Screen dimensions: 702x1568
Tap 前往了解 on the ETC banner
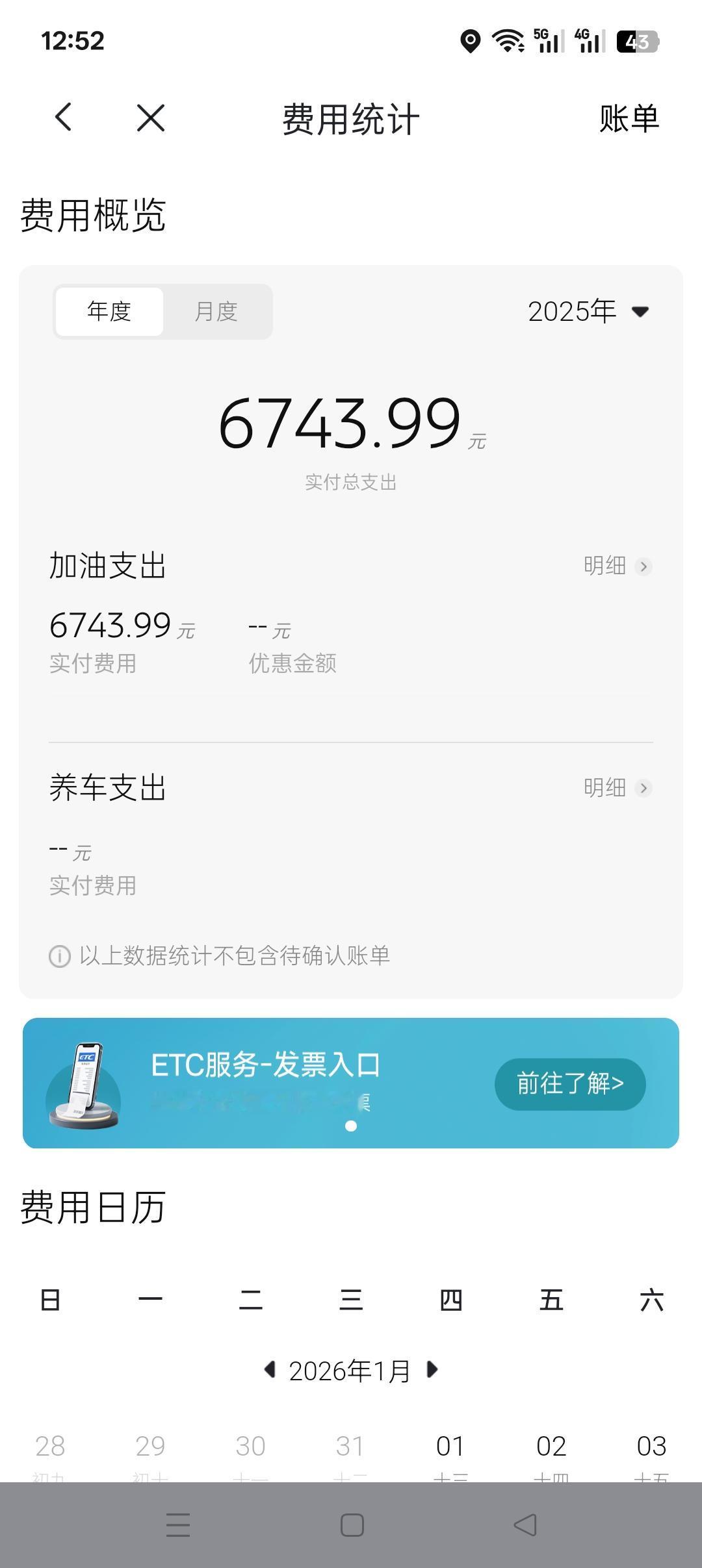point(568,1083)
